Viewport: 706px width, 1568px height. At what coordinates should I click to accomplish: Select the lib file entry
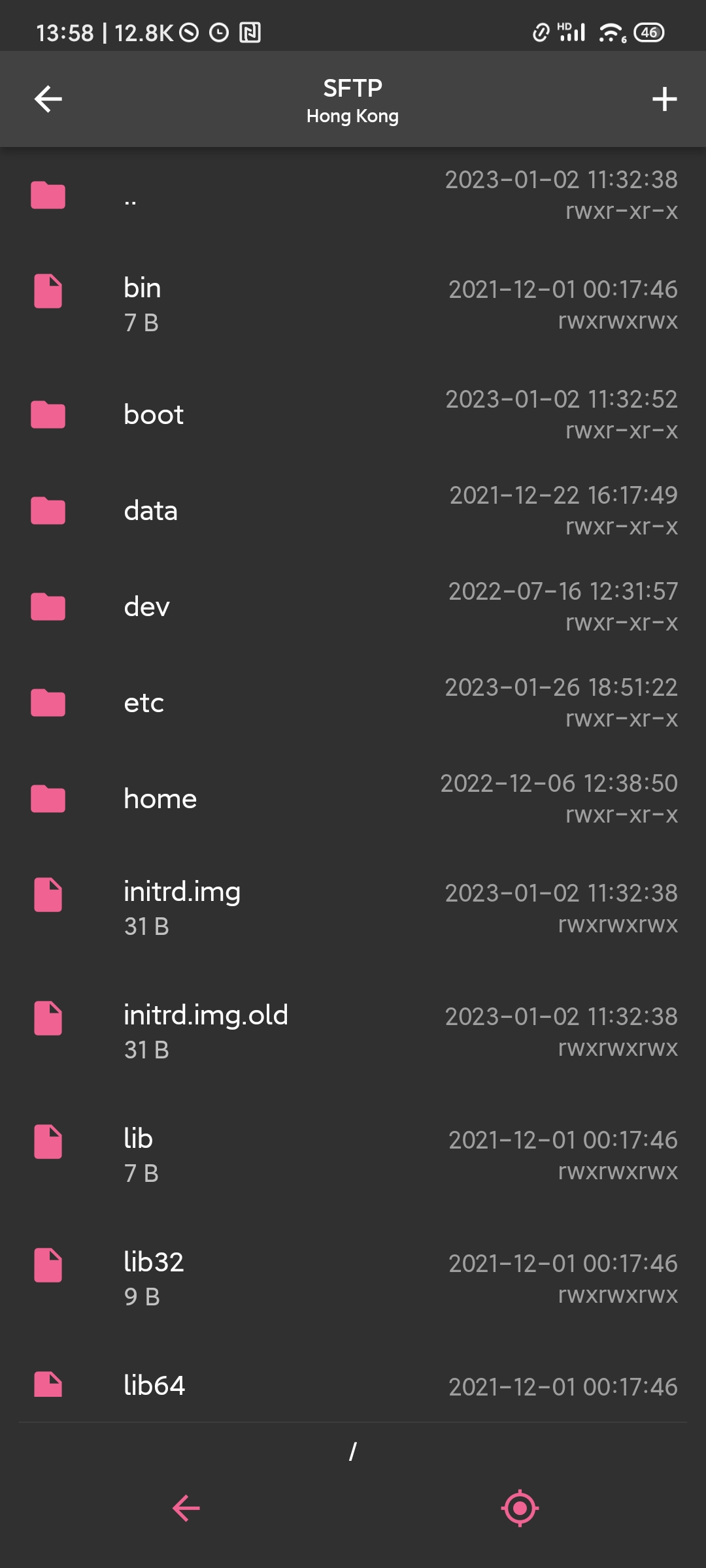point(139,1154)
